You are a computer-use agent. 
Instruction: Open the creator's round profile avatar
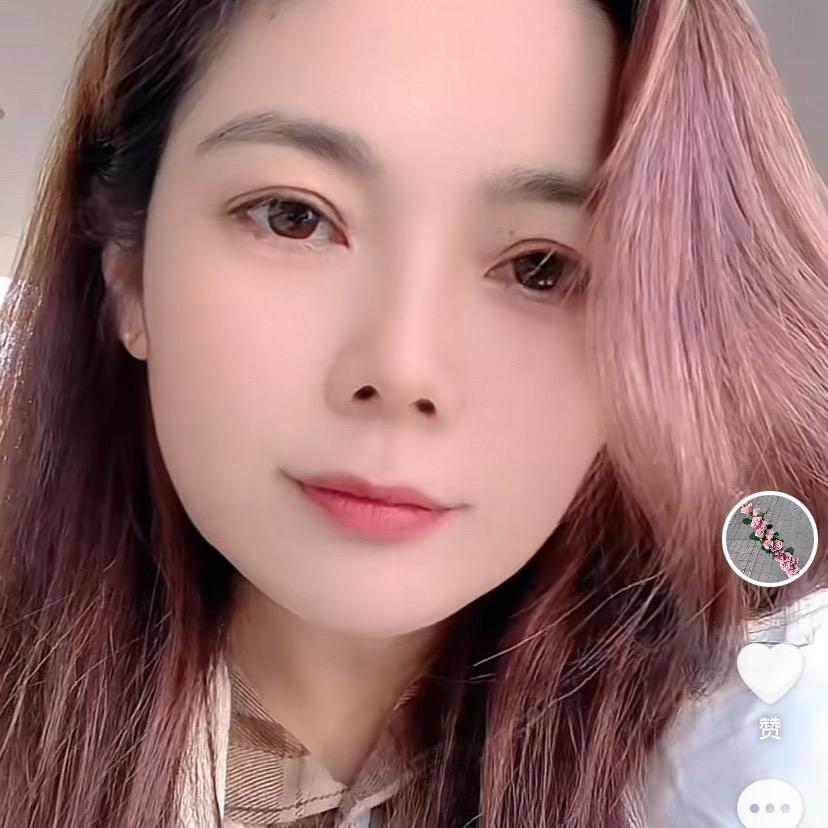[x=770, y=539]
